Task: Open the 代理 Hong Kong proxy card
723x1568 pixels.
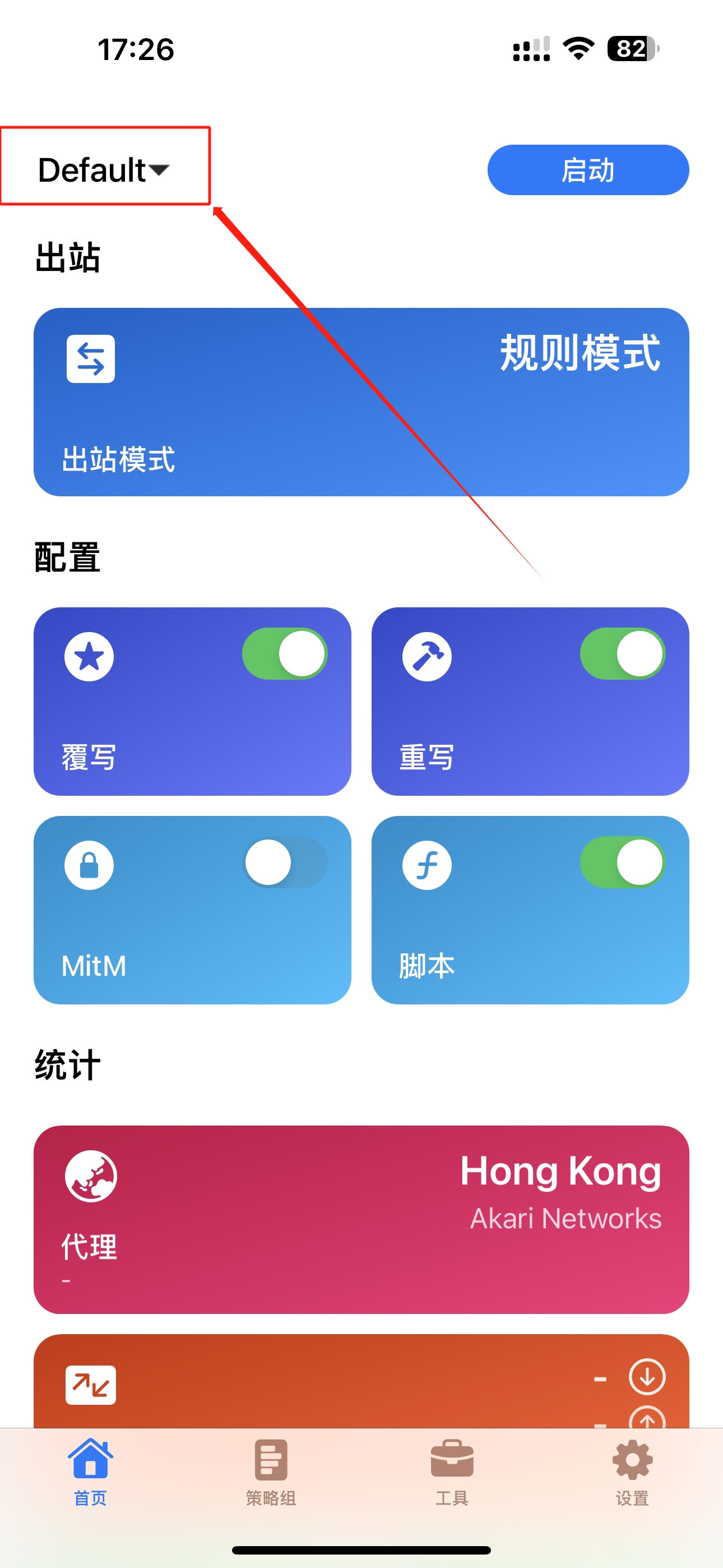Action: click(361, 1219)
